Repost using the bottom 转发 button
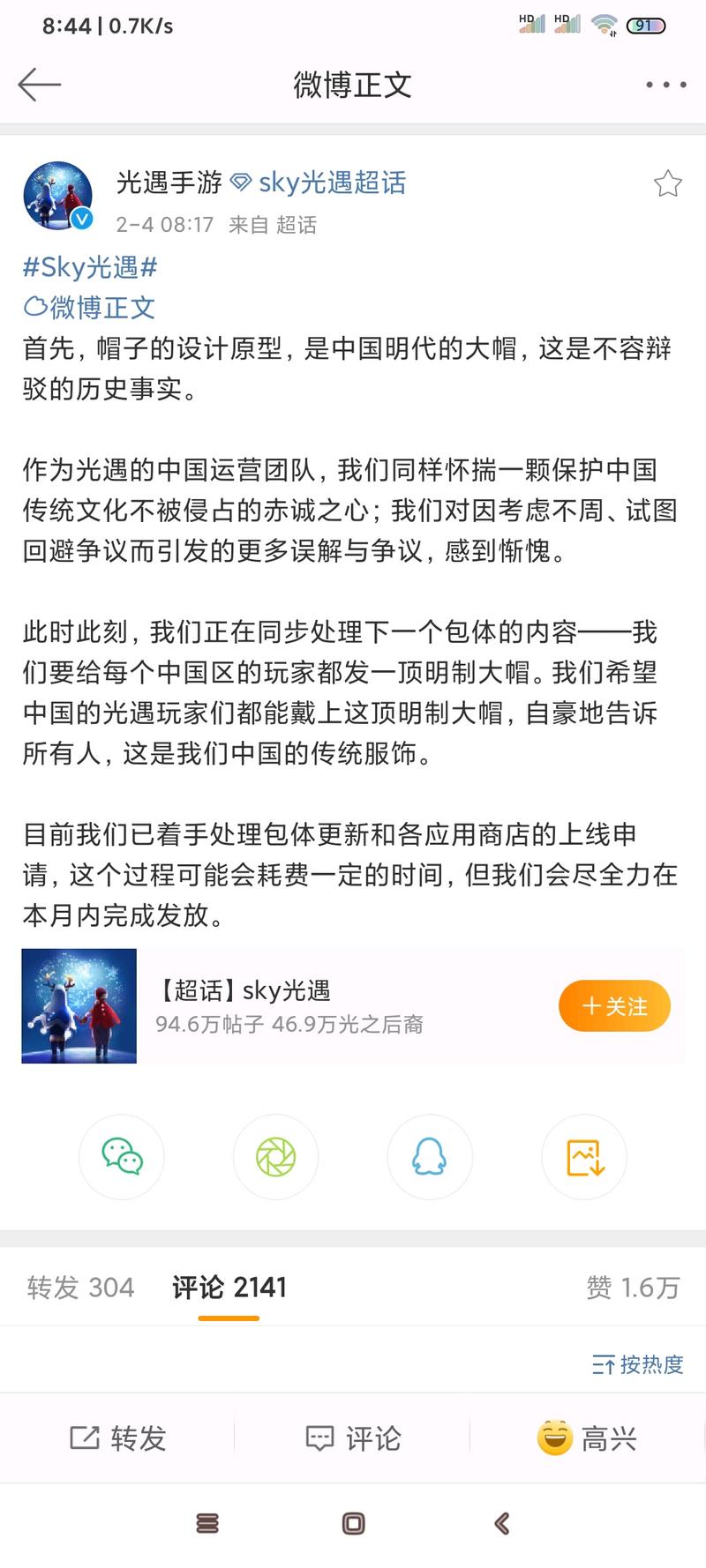706x1568 pixels. (117, 1438)
